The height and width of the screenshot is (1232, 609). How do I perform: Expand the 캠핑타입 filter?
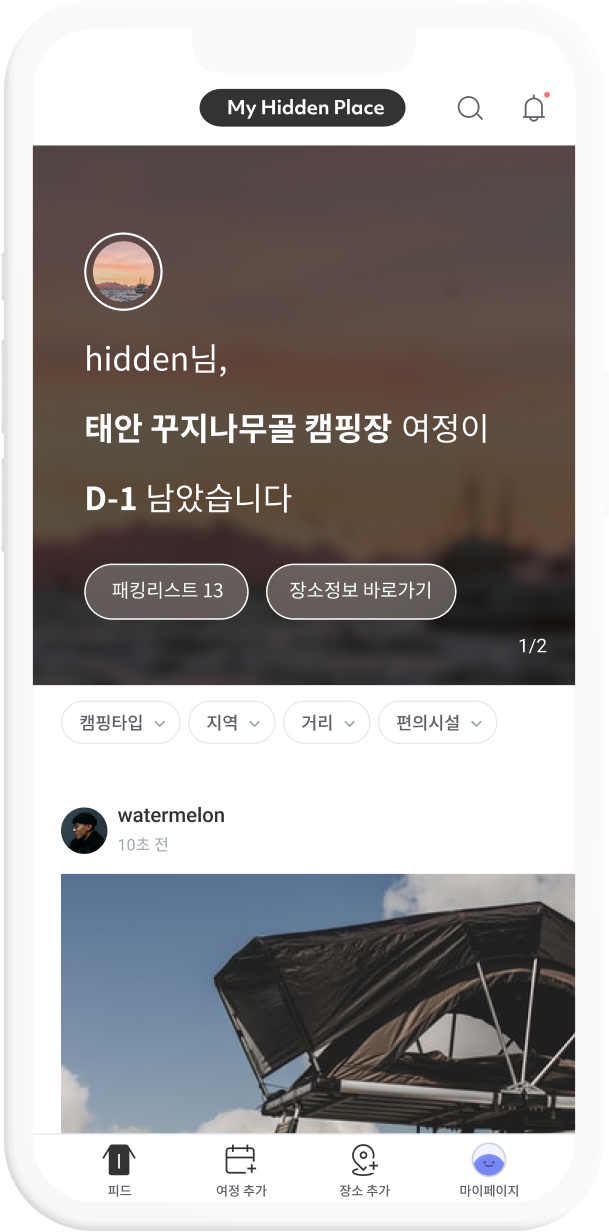(121, 723)
